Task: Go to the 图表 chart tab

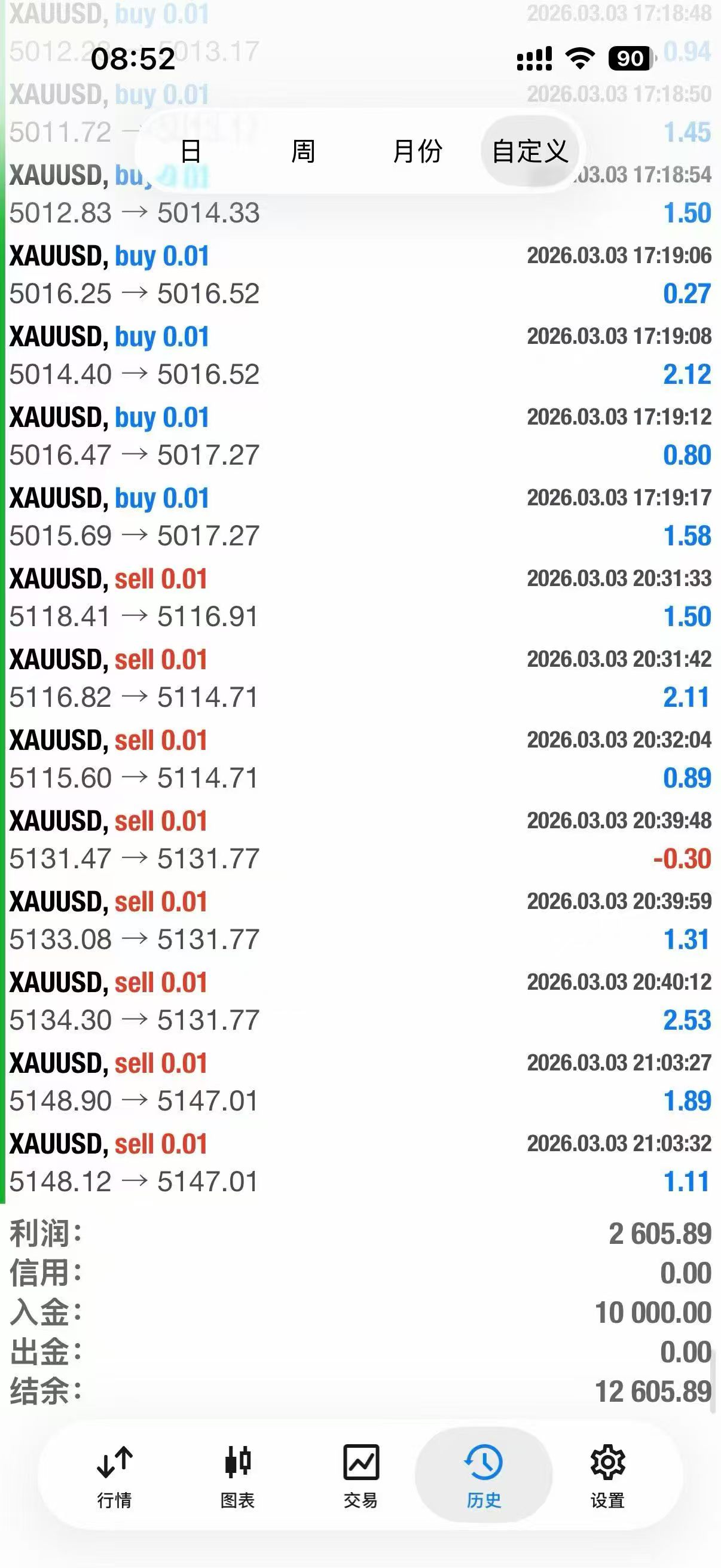Action: (x=237, y=1474)
